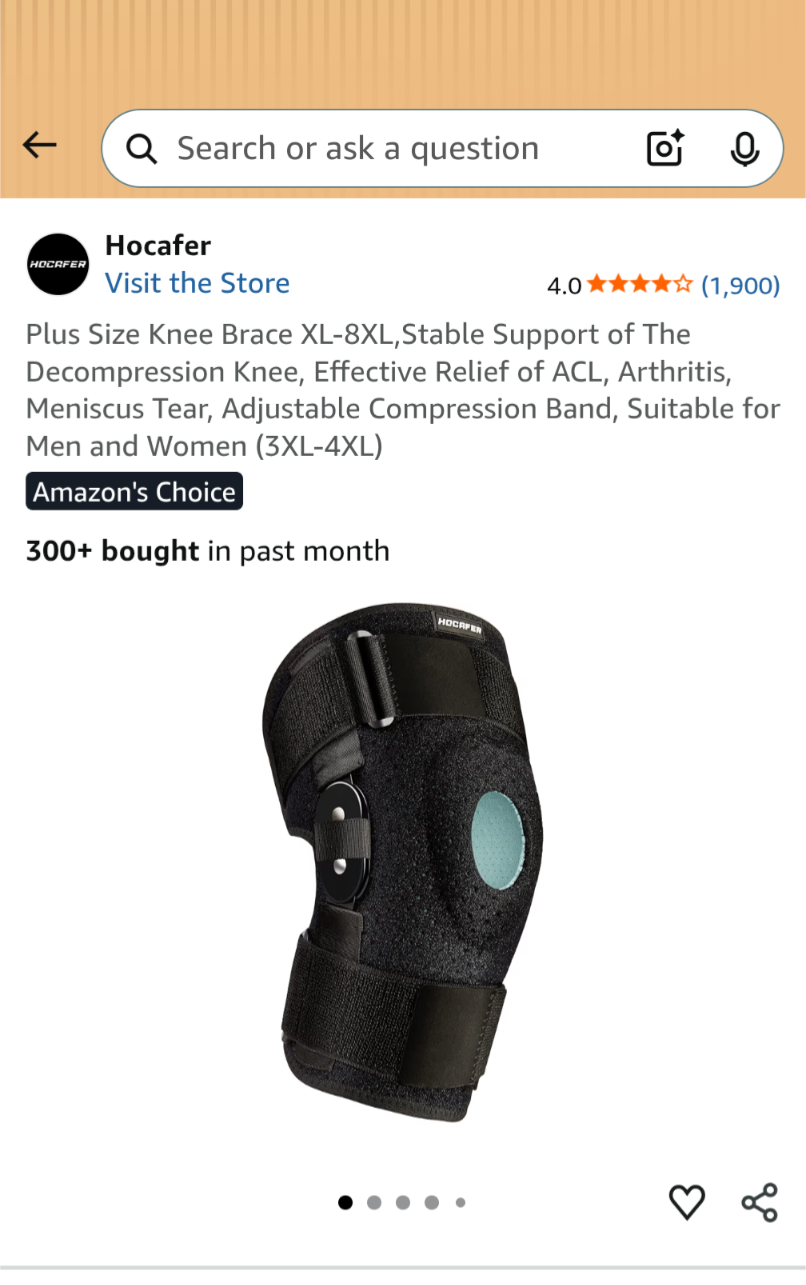
Task: Tap the Hocafer brand logo
Action: pyautogui.click(x=58, y=265)
